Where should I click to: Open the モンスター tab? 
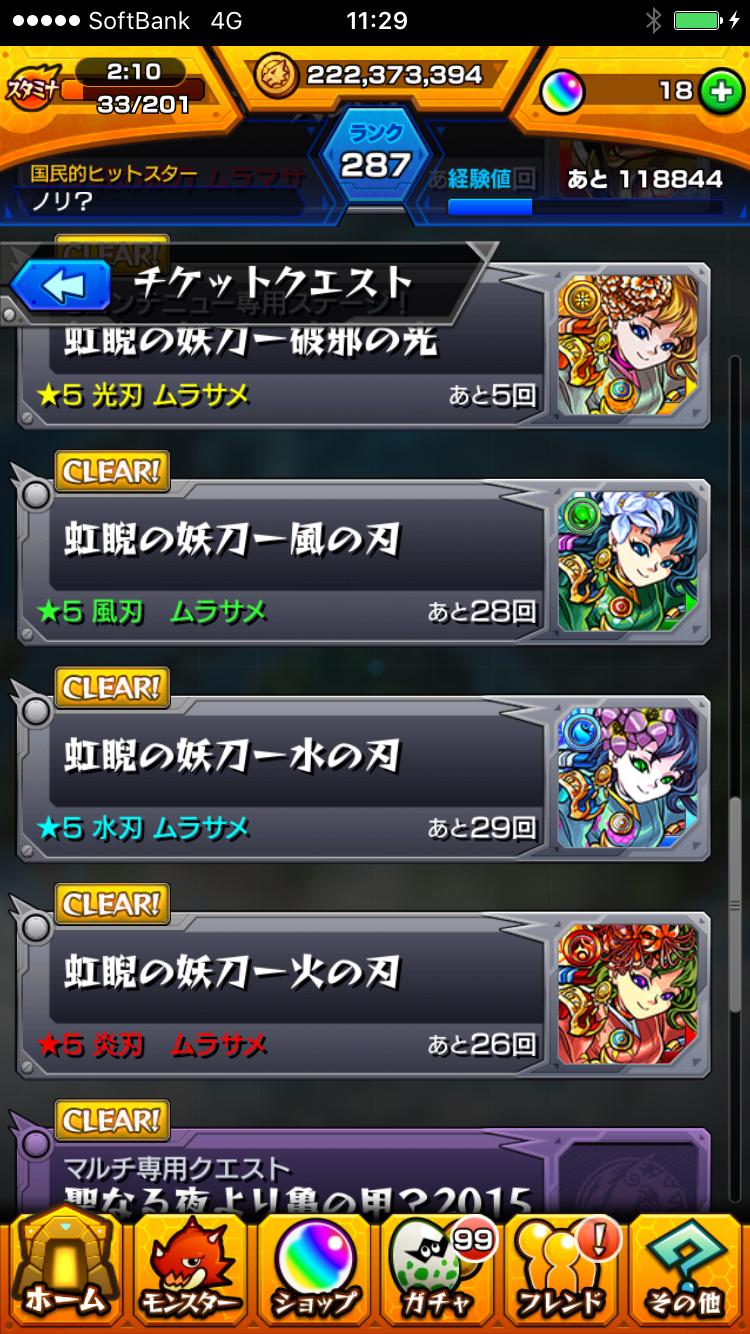tap(190, 1270)
